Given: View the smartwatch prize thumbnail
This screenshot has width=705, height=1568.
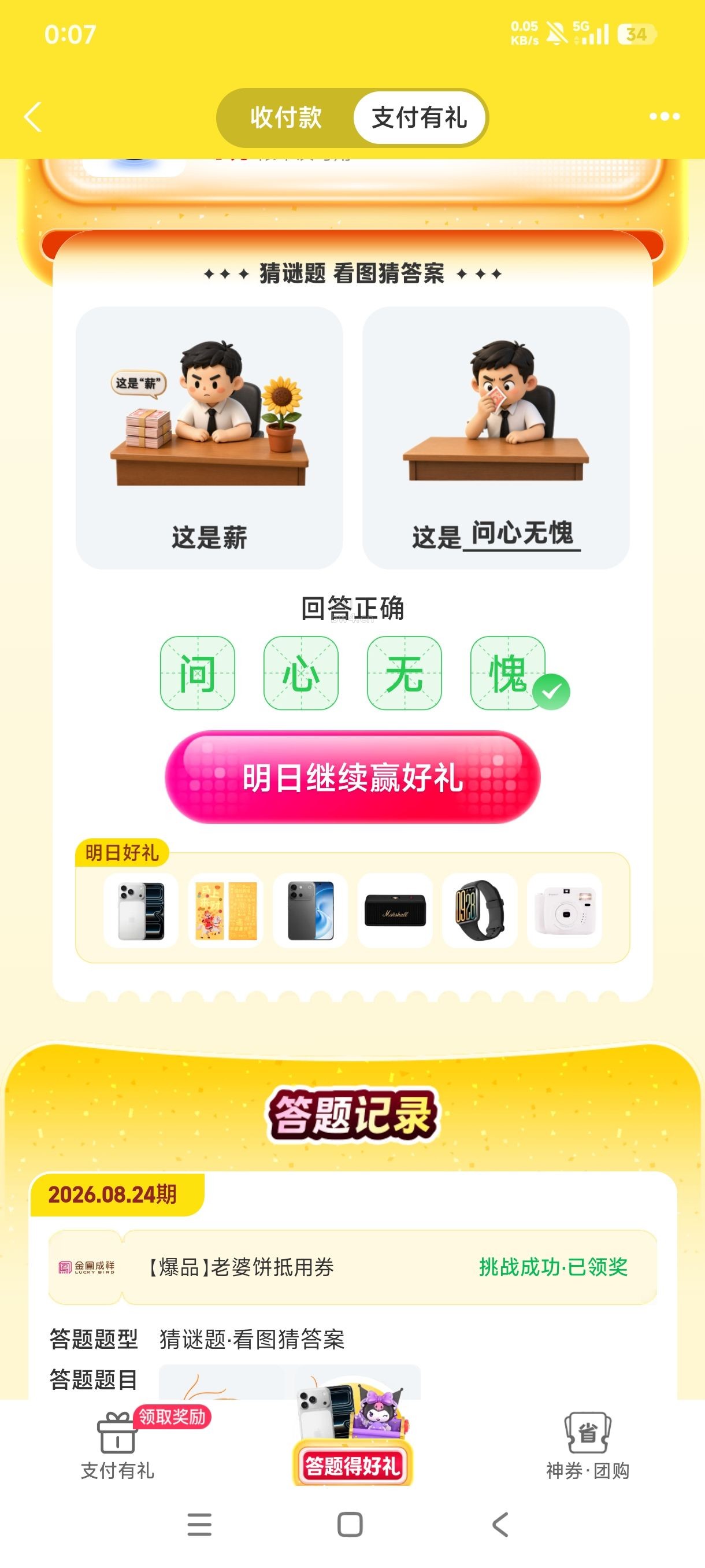Looking at the screenshot, I should click(480, 911).
